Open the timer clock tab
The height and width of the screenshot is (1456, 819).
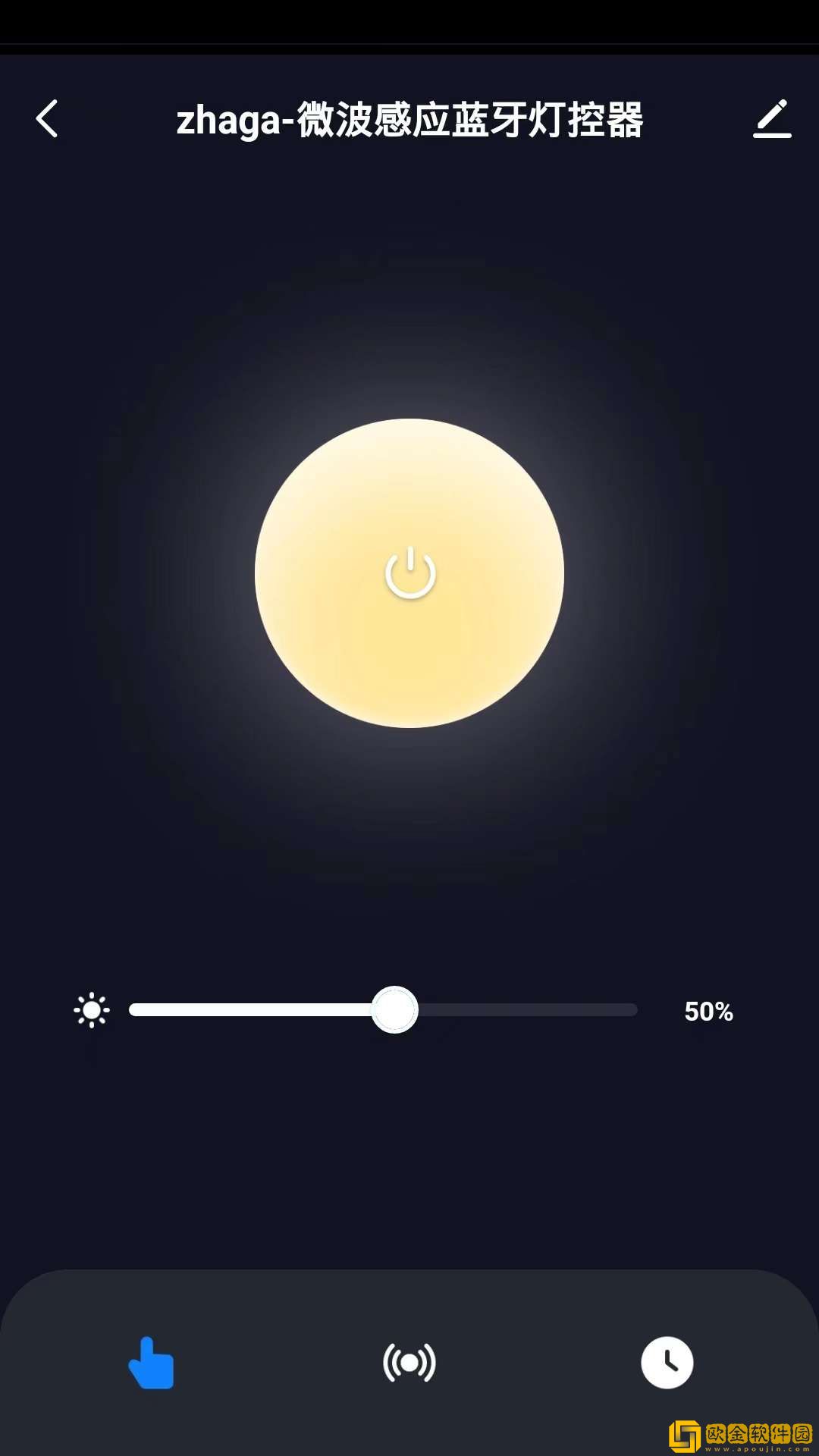coord(667,1363)
